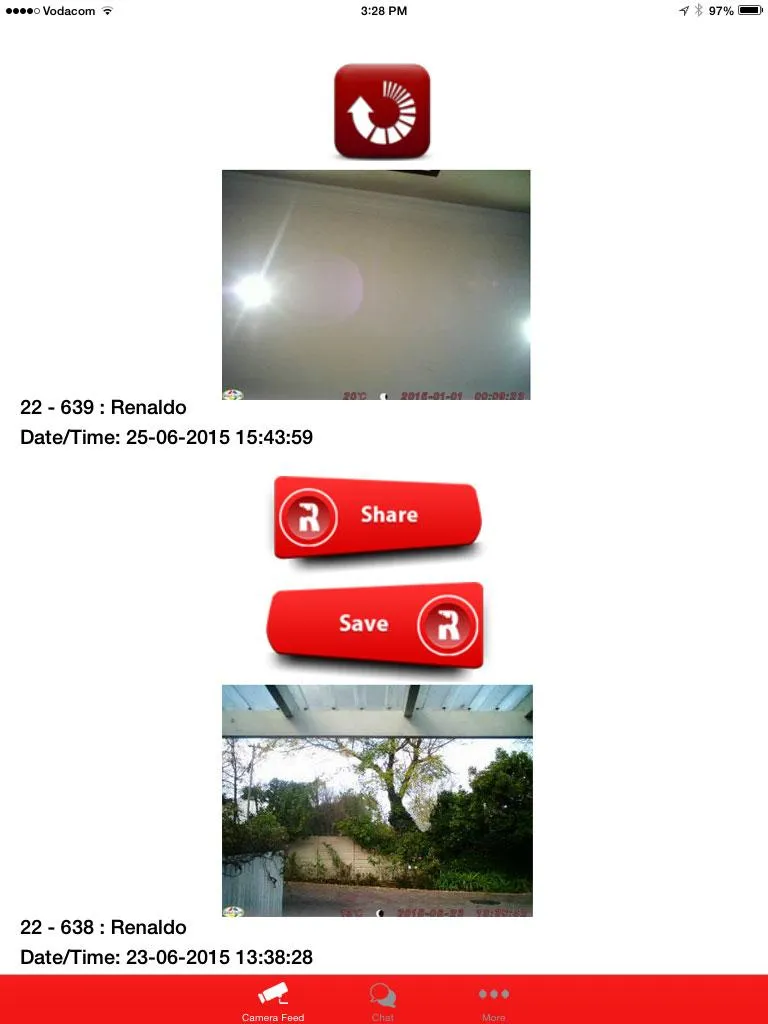Screen dimensions: 768x1024
Task: Select the label 22 - 639 : Renaldo
Action: pyautogui.click(x=103, y=407)
